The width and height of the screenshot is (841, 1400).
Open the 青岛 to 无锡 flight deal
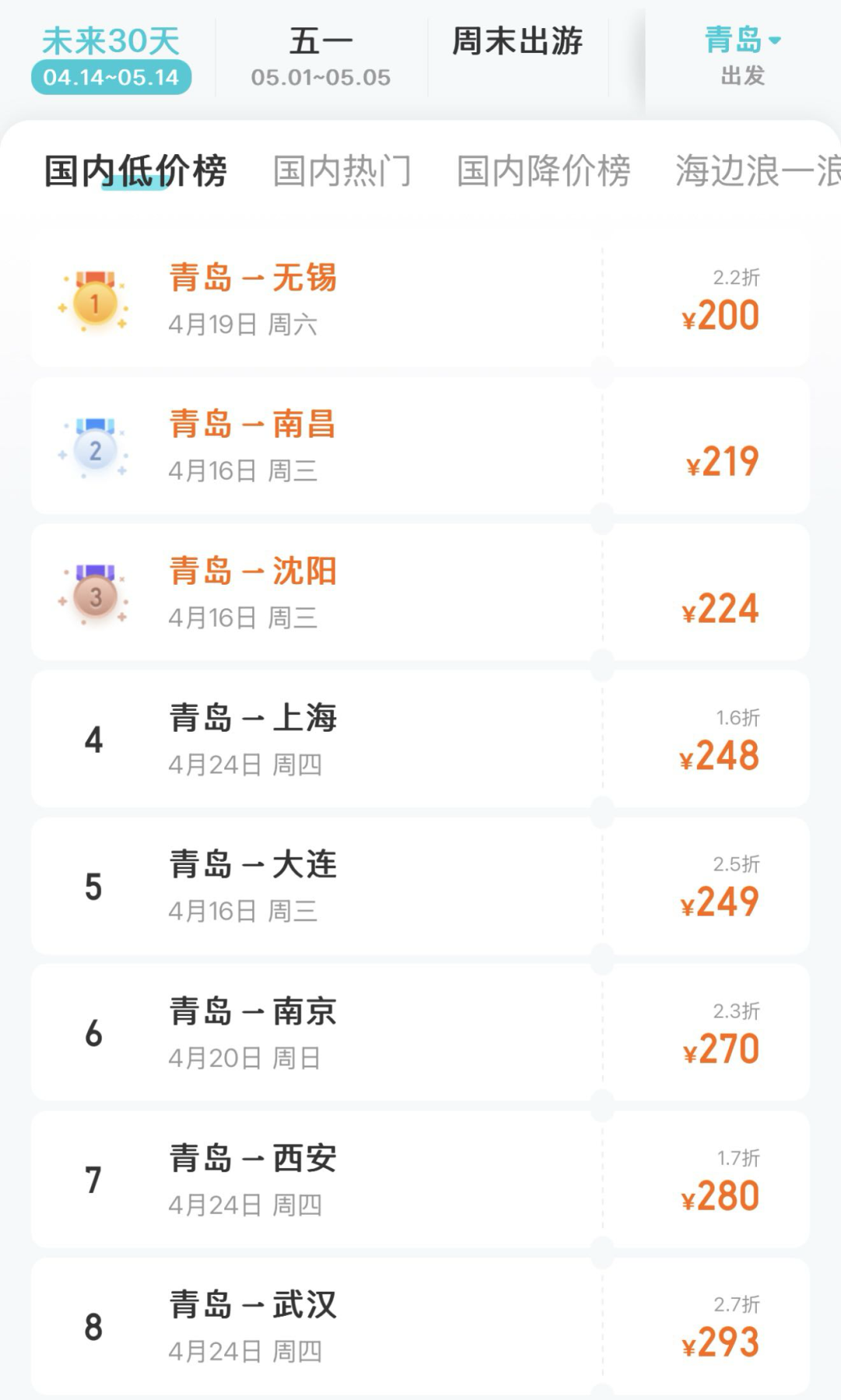click(x=420, y=300)
